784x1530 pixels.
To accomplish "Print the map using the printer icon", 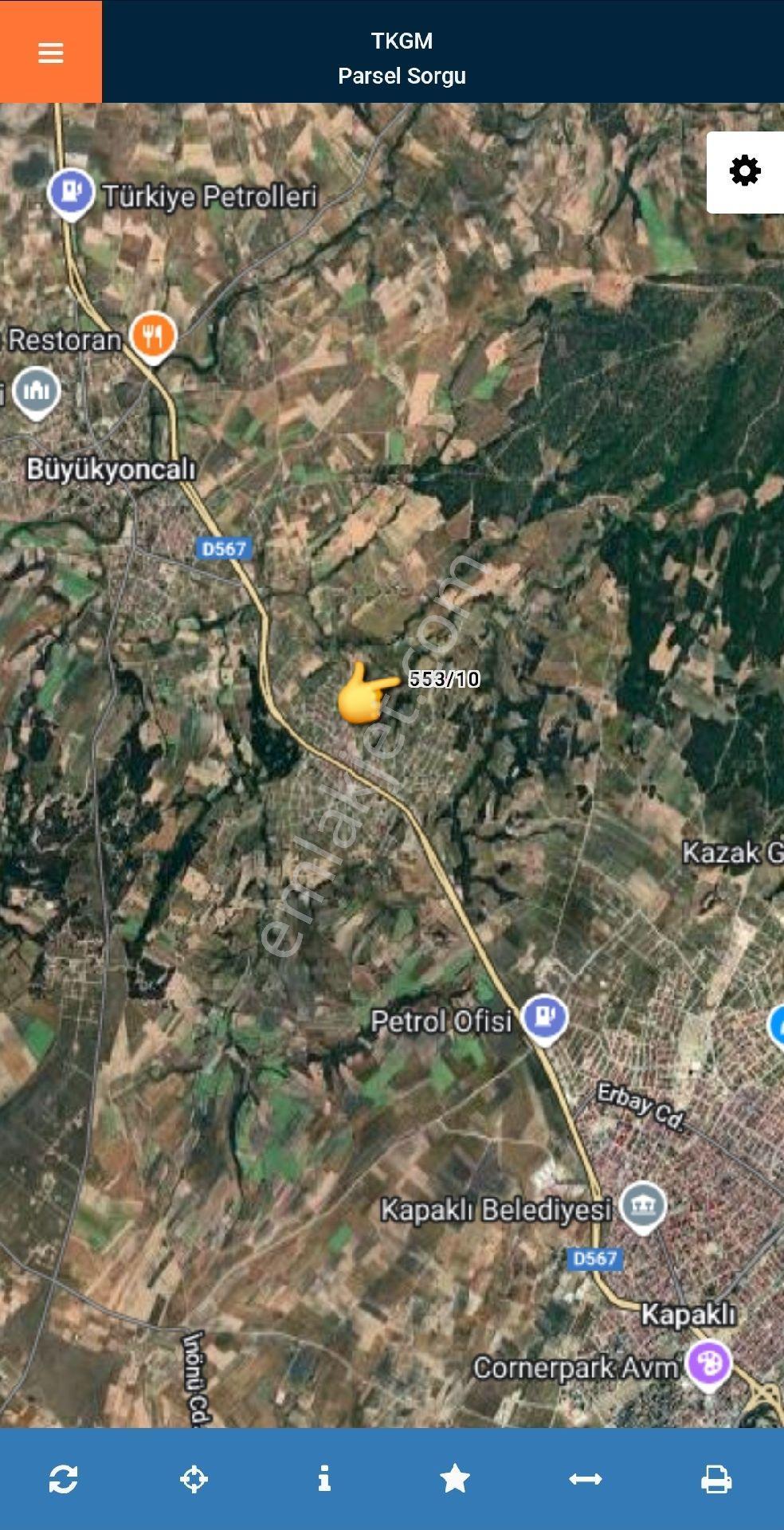I will point(716,1479).
